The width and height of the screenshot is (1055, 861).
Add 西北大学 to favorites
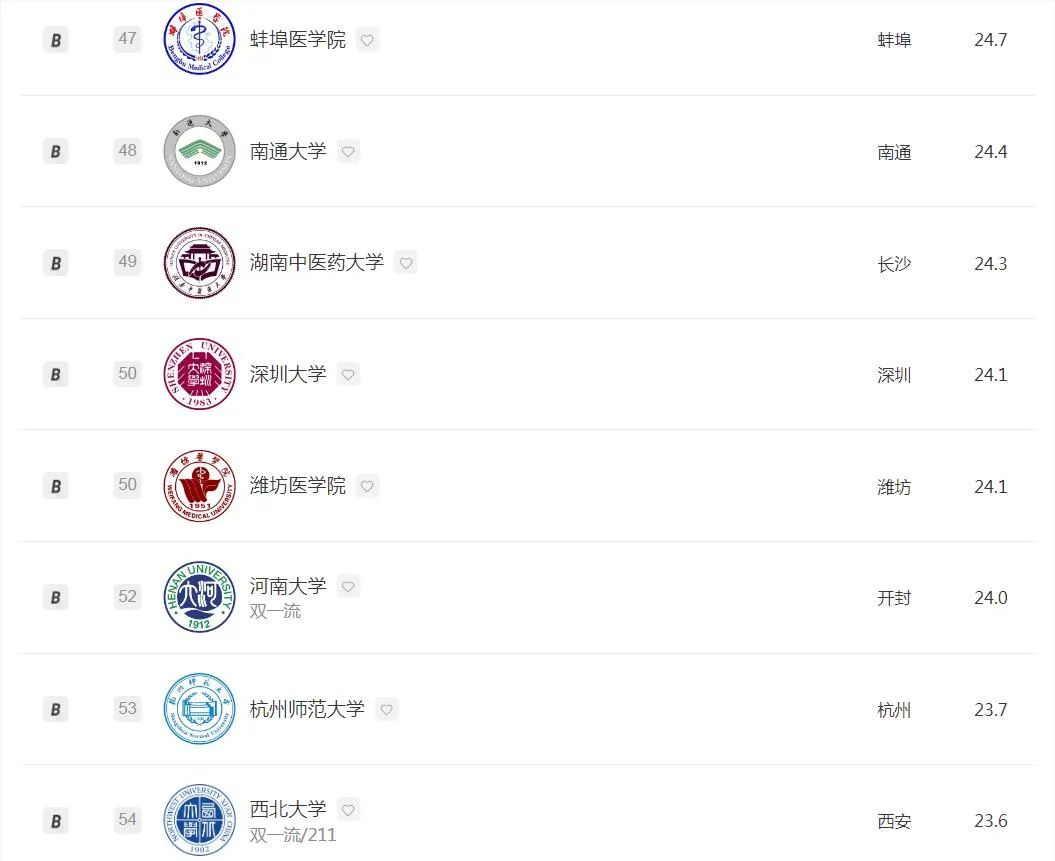[348, 809]
